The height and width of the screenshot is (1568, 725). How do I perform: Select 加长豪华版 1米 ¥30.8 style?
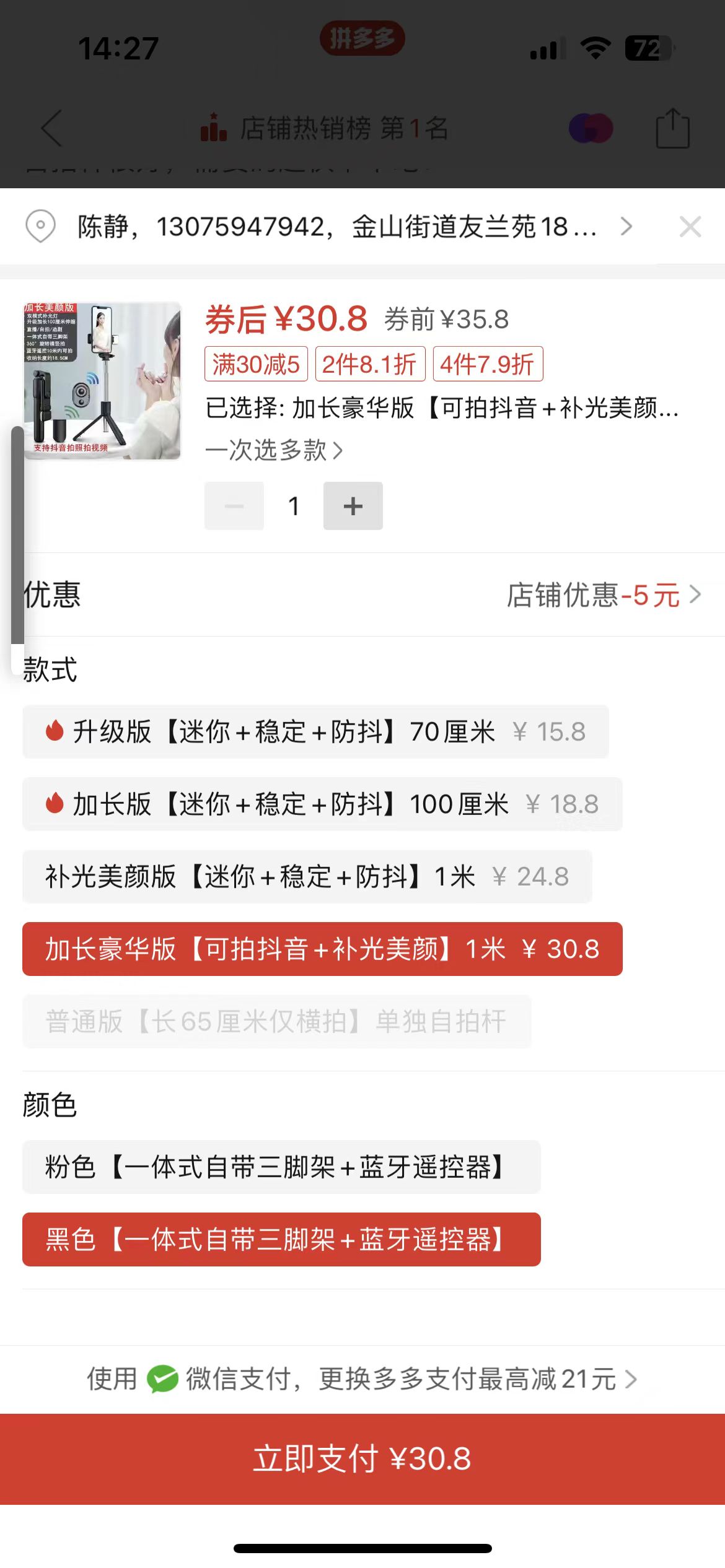point(322,949)
